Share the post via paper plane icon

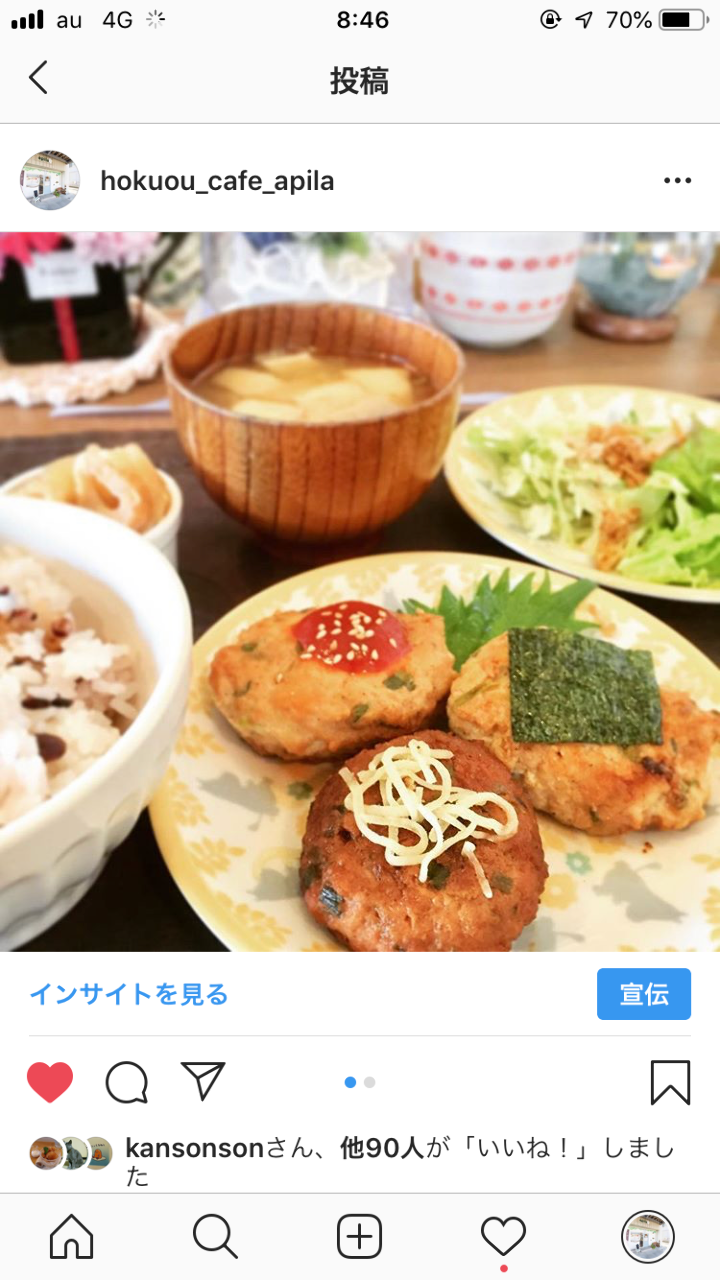coord(203,1081)
